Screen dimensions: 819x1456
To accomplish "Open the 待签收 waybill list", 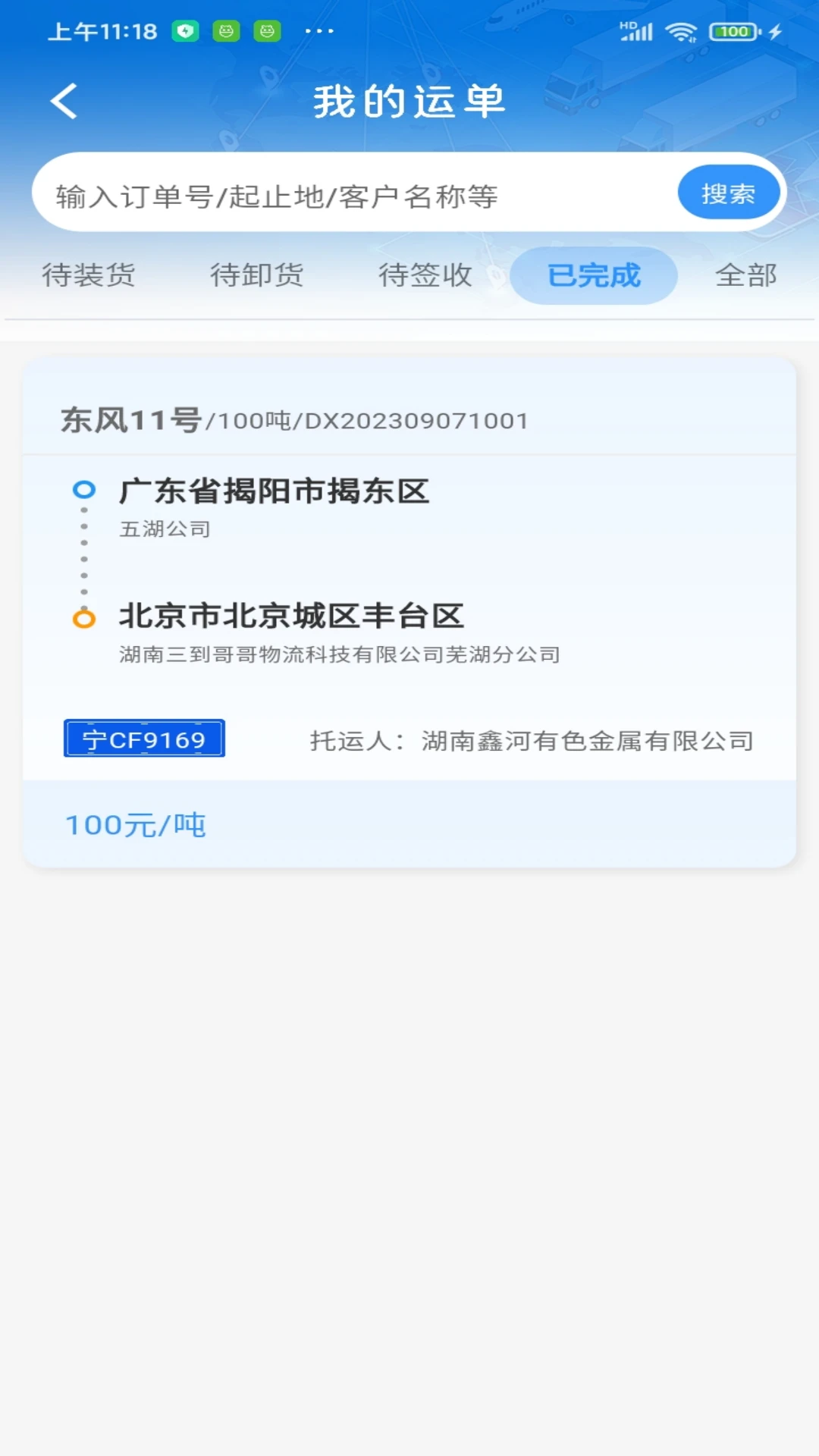I will (425, 276).
